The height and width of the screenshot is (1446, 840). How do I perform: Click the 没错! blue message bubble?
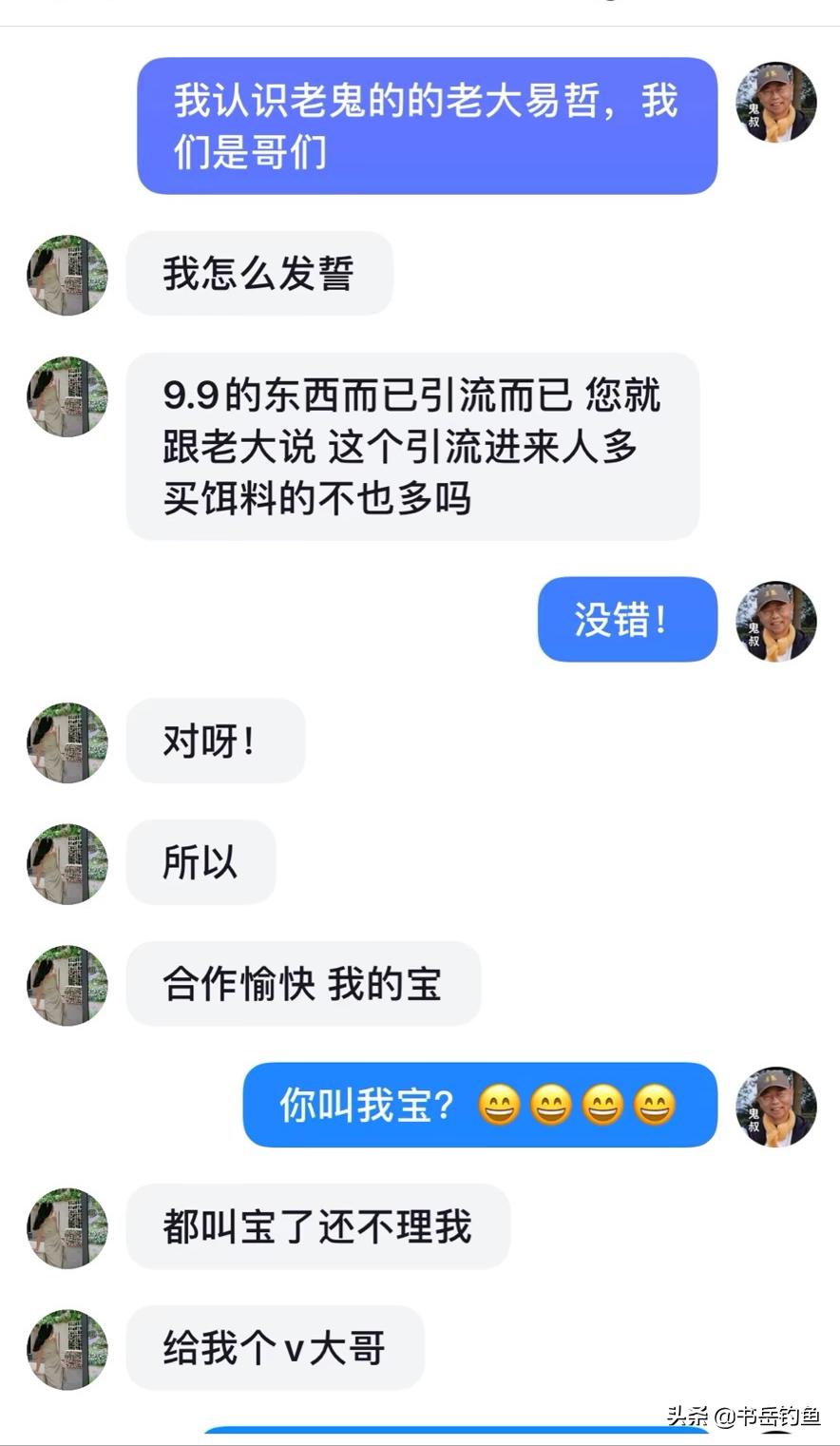tap(626, 619)
